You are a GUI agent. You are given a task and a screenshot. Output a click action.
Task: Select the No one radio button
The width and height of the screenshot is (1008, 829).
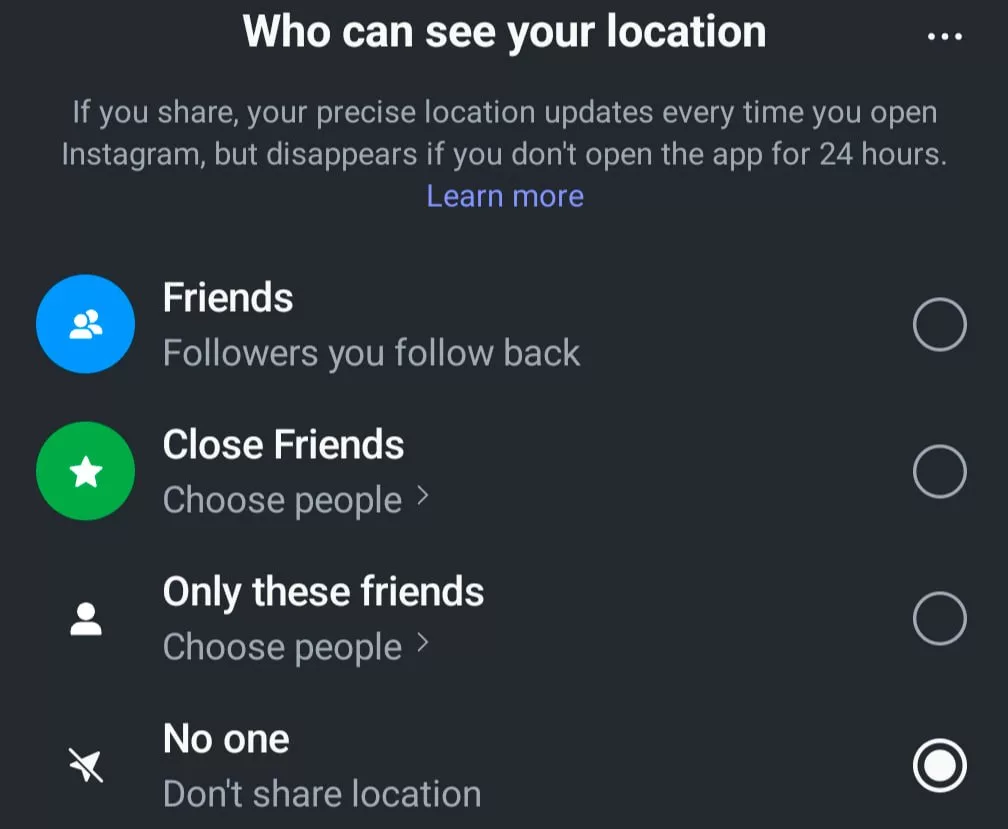(939, 766)
